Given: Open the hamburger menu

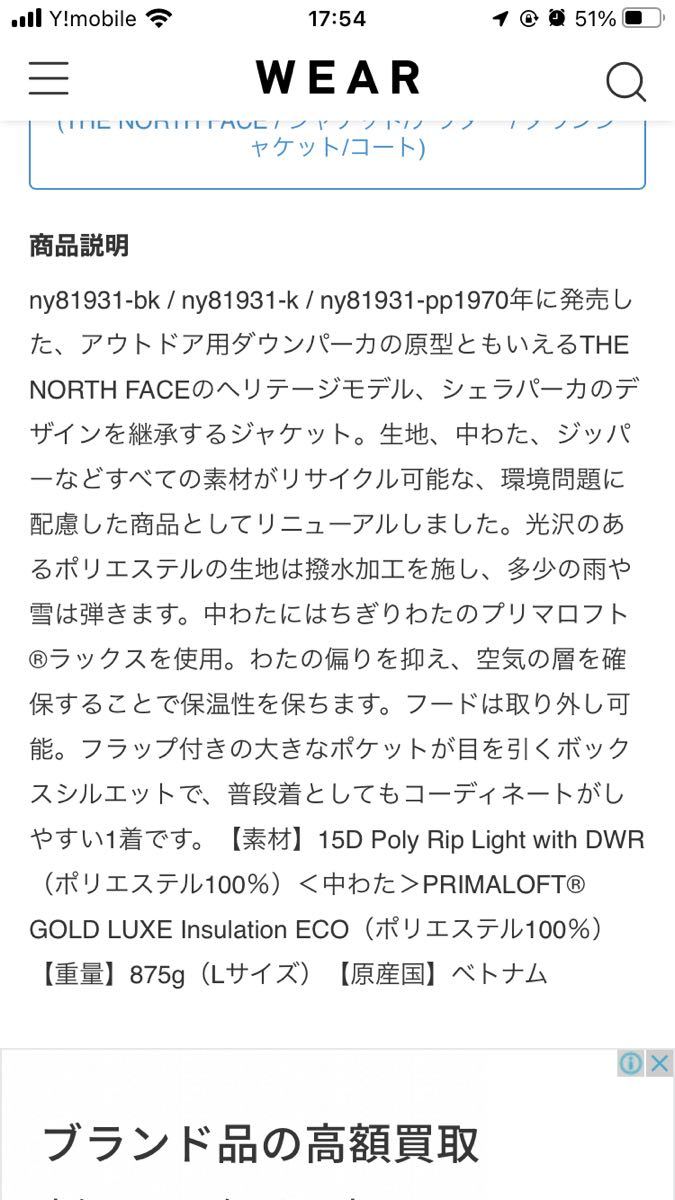Looking at the screenshot, I should (48, 77).
